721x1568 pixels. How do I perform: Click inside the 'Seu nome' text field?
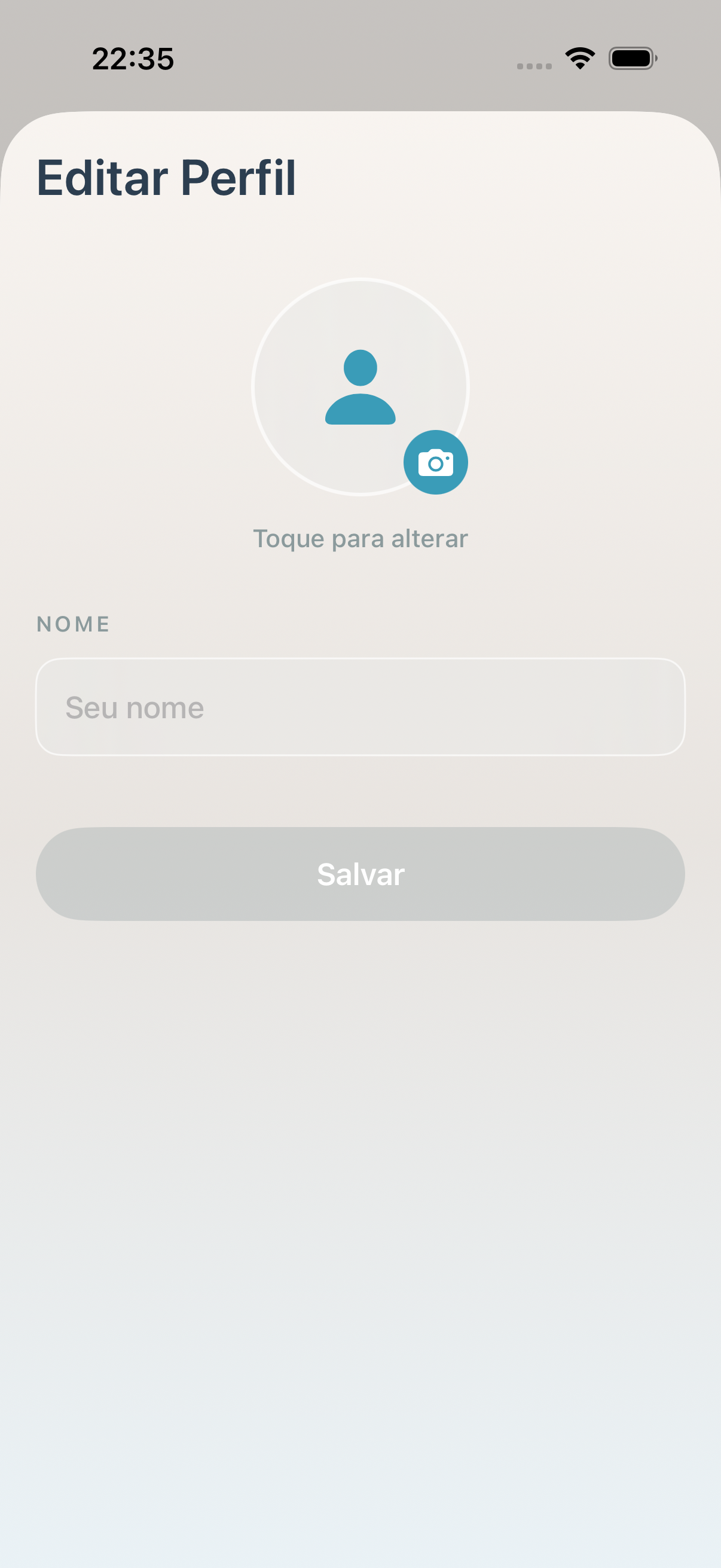360,707
